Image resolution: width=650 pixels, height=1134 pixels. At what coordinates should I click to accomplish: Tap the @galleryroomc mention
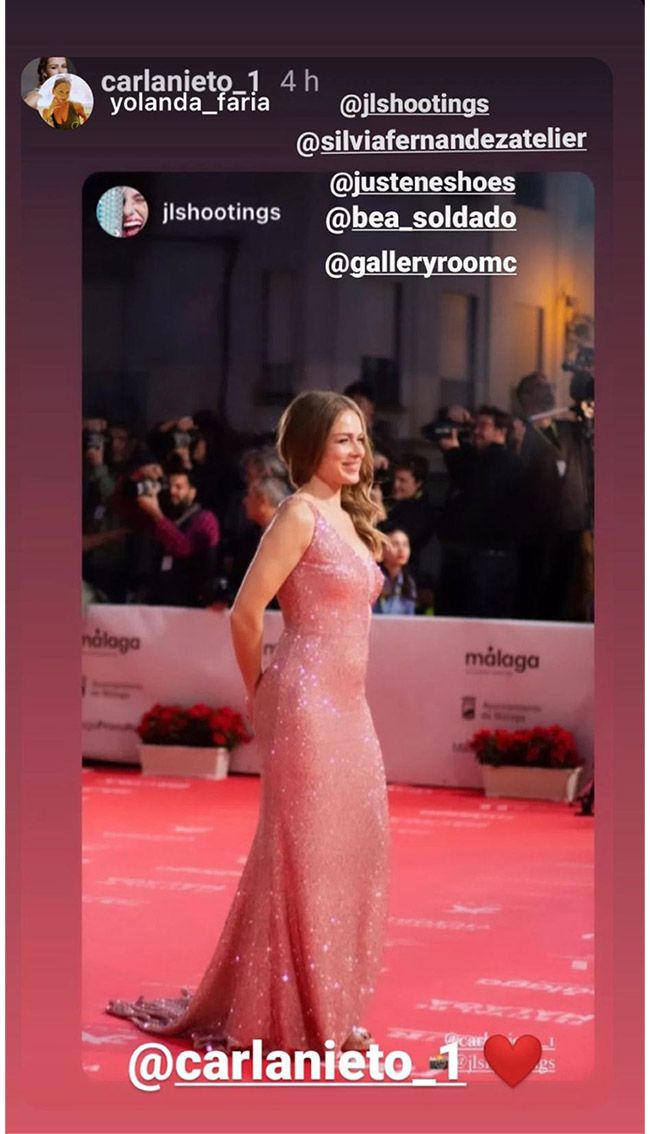tap(421, 265)
